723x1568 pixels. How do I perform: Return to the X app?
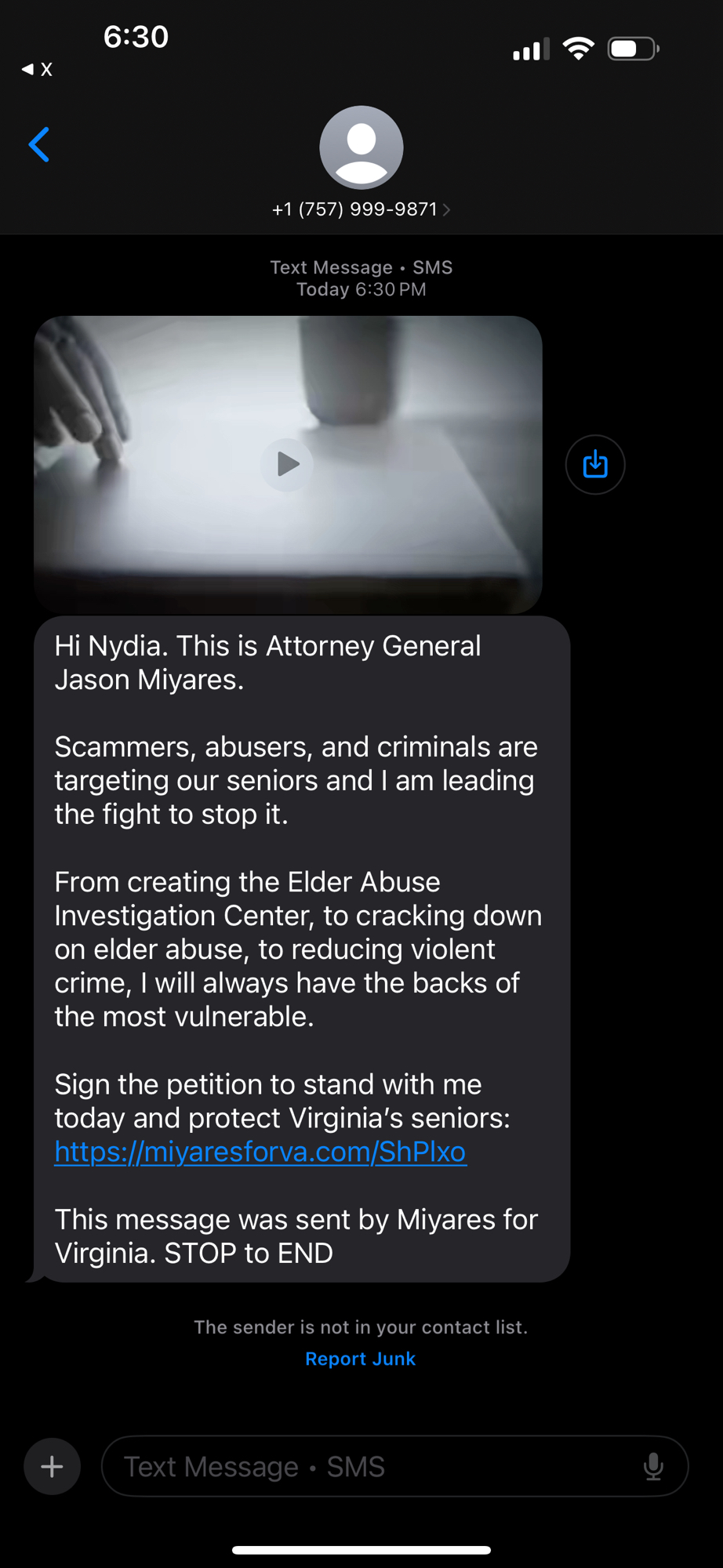click(x=37, y=70)
